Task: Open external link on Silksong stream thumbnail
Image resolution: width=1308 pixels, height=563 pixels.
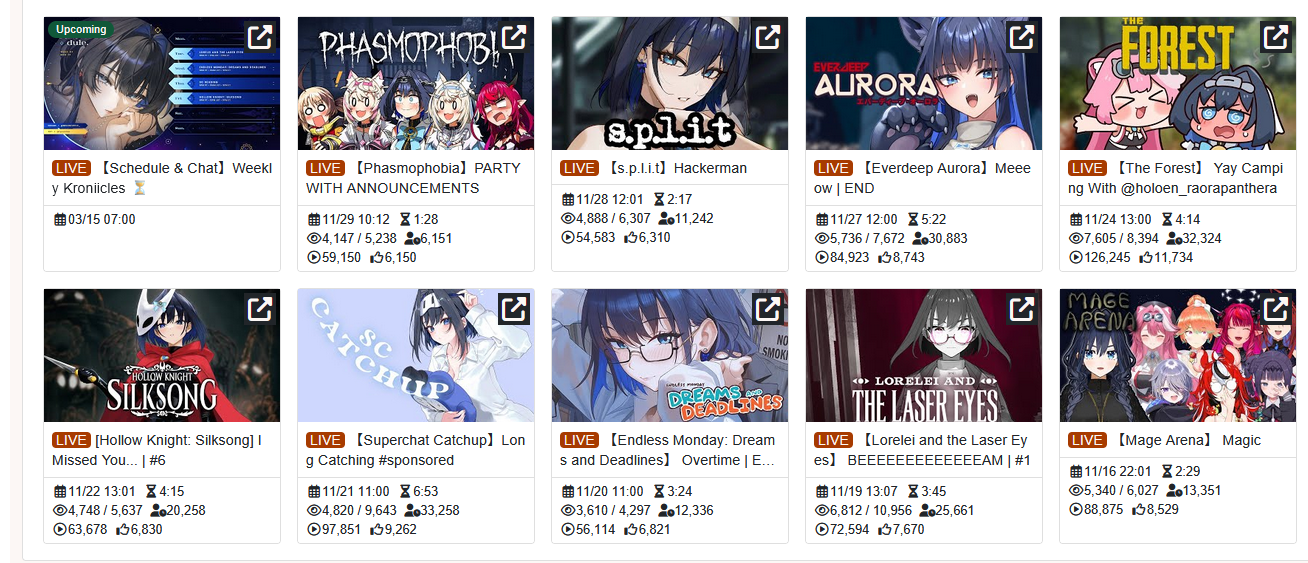Action: tap(259, 309)
